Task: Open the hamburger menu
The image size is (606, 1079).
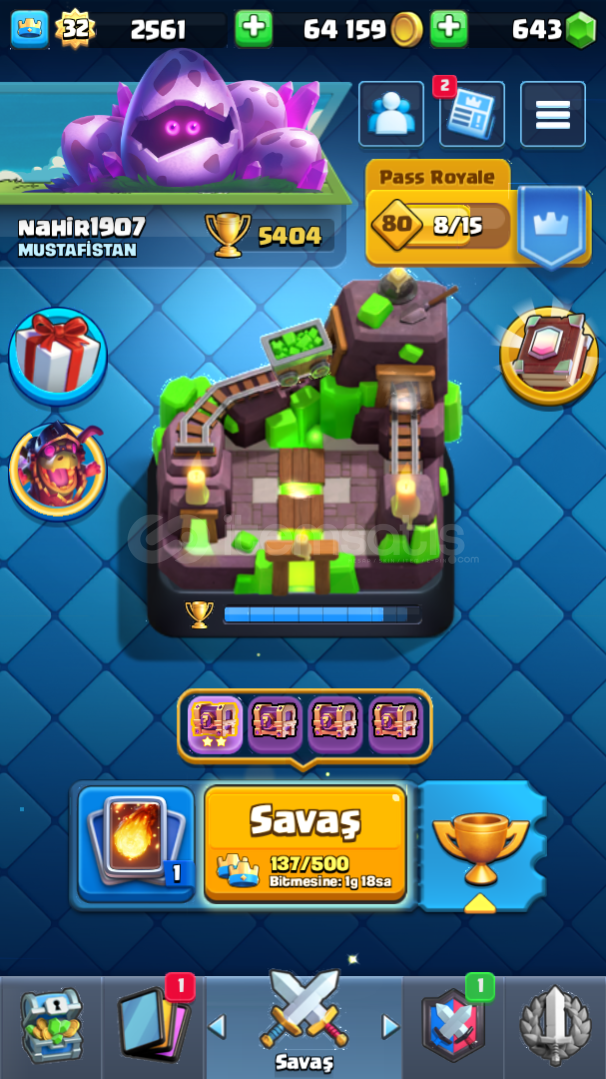Action: [552, 115]
